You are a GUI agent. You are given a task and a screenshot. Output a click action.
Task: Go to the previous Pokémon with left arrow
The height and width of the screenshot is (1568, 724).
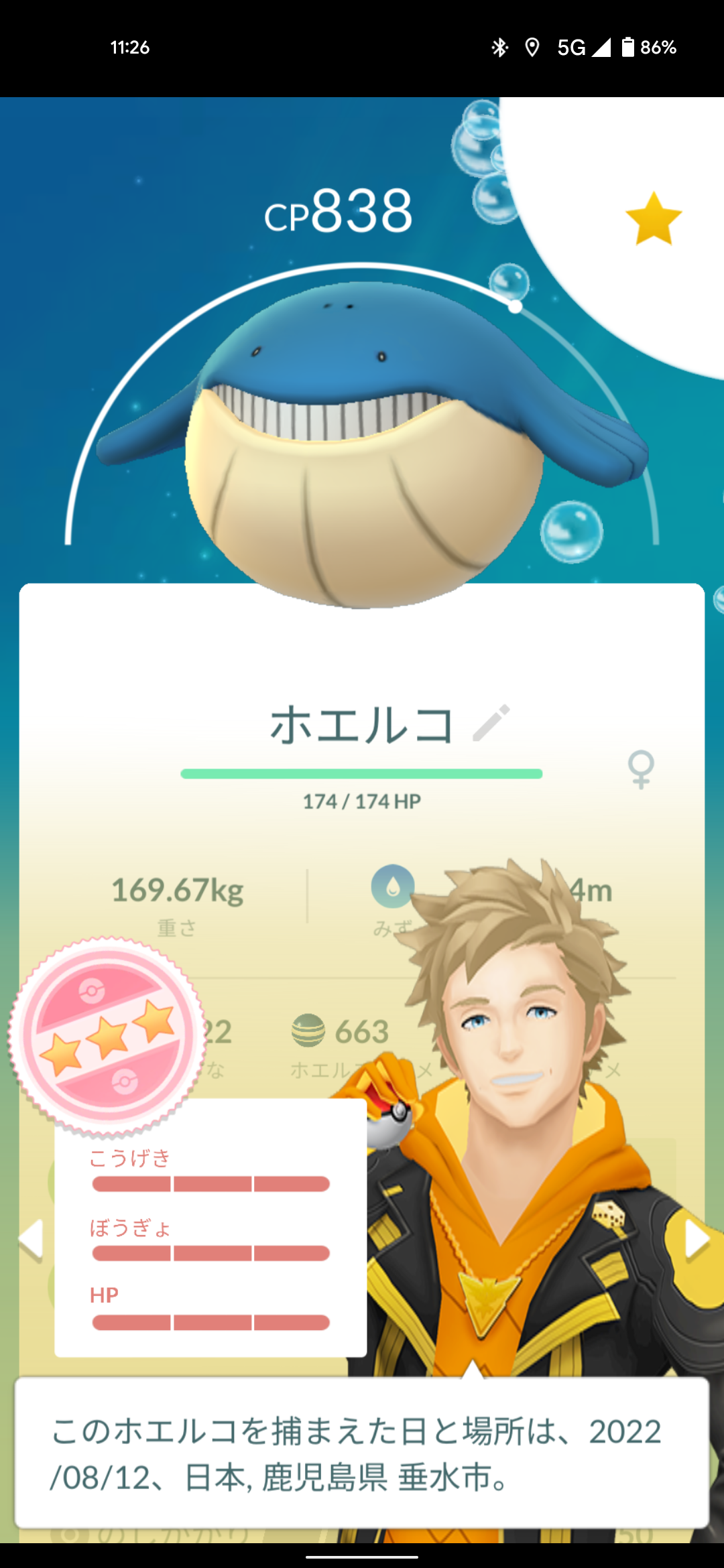pyautogui.click(x=31, y=1239)
